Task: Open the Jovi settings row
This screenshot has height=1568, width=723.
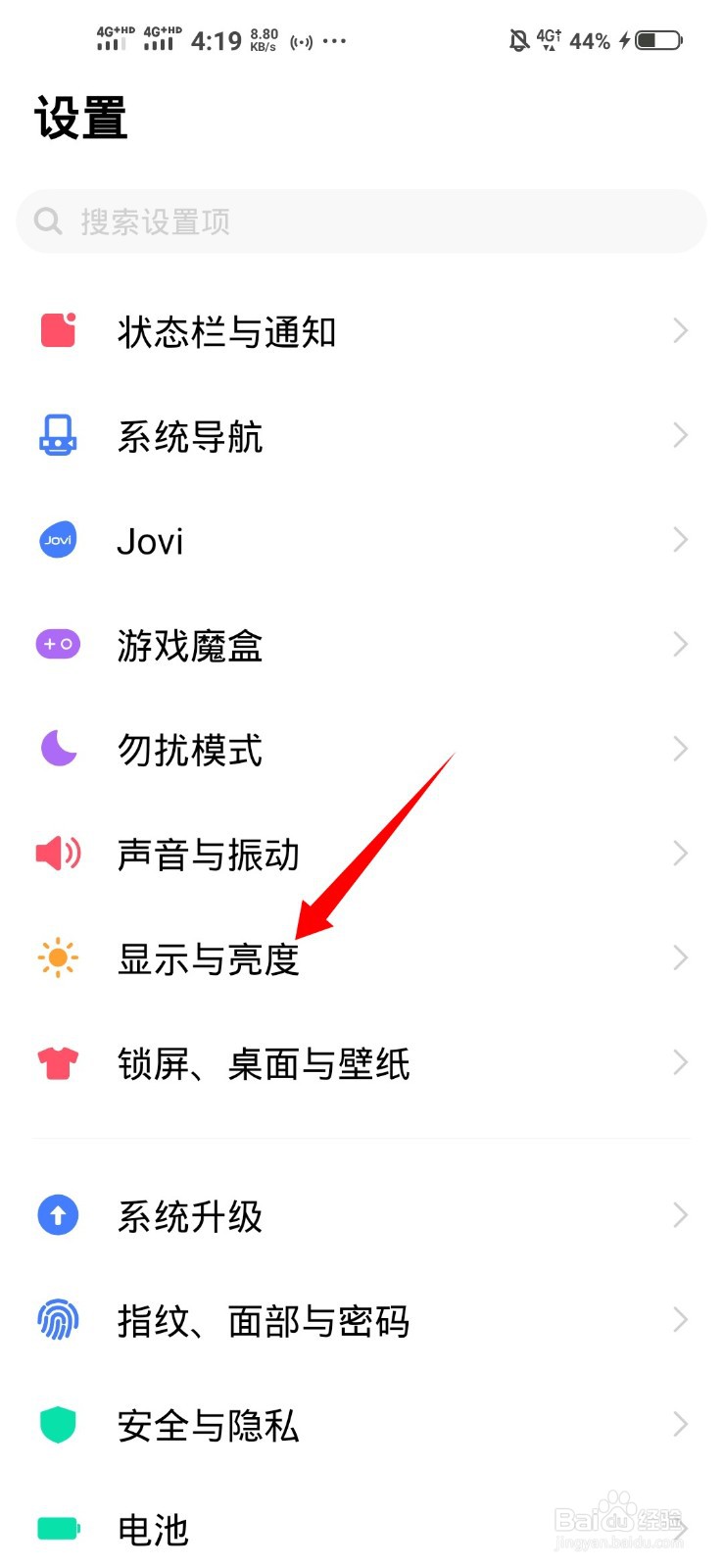Action: [x=361, y=540]
